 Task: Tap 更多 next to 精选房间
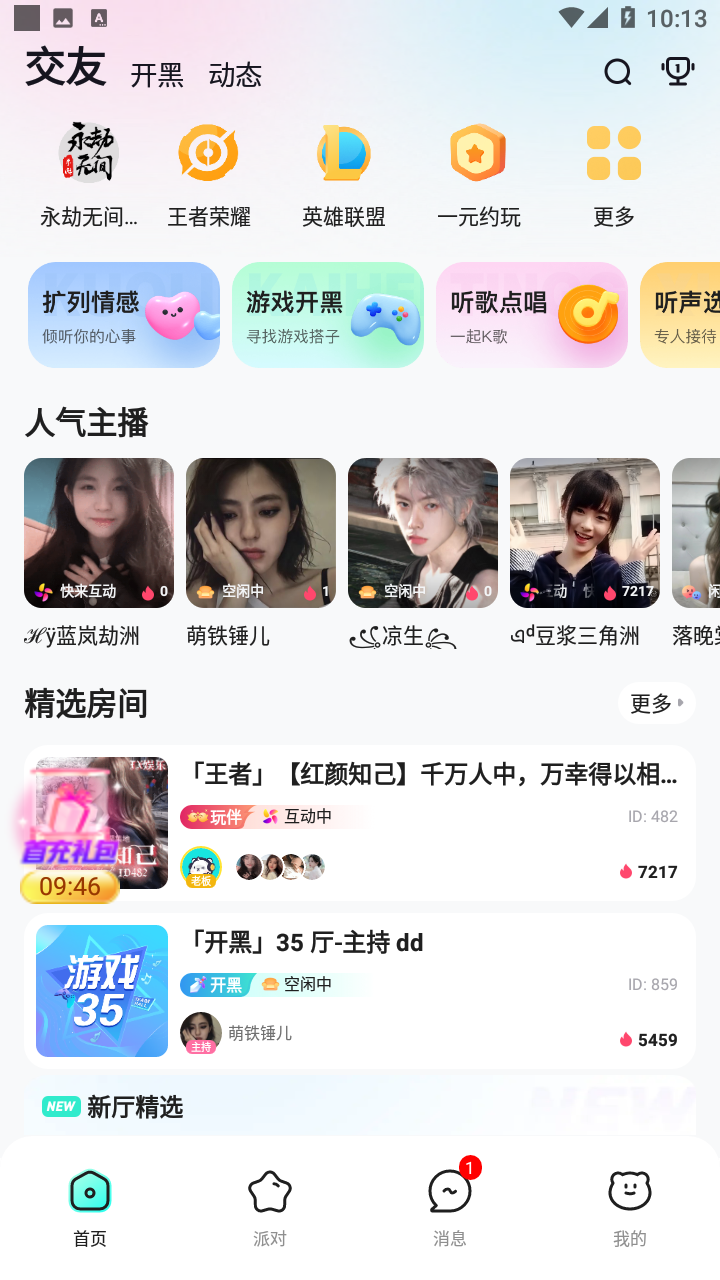(x=656, y=703)
